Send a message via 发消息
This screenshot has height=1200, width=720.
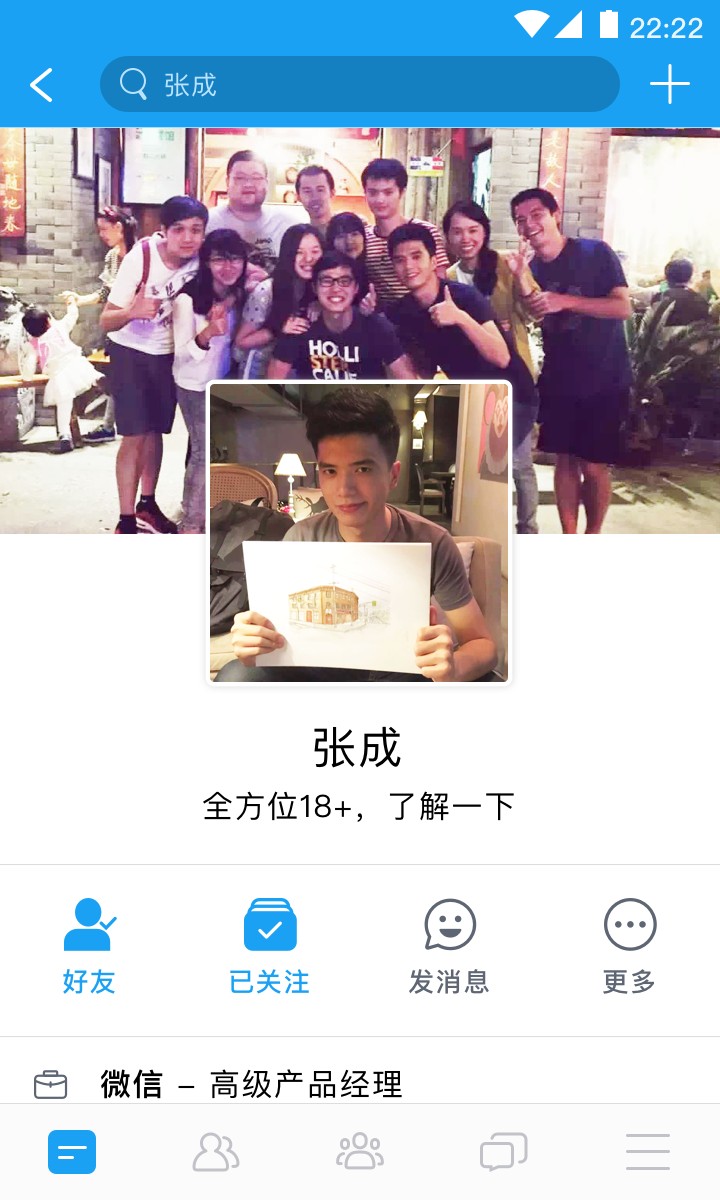[x=449, y=946]
